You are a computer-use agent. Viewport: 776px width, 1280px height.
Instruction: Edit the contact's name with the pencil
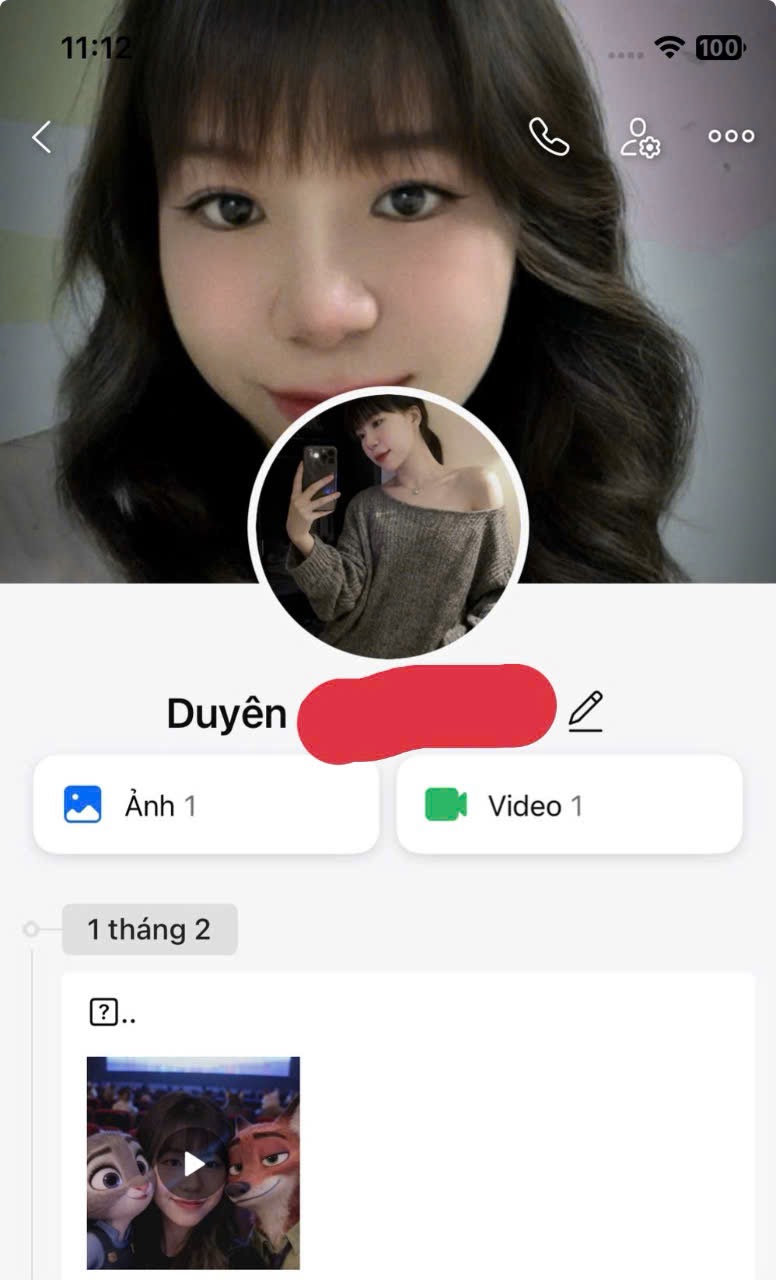coord(586,711)
